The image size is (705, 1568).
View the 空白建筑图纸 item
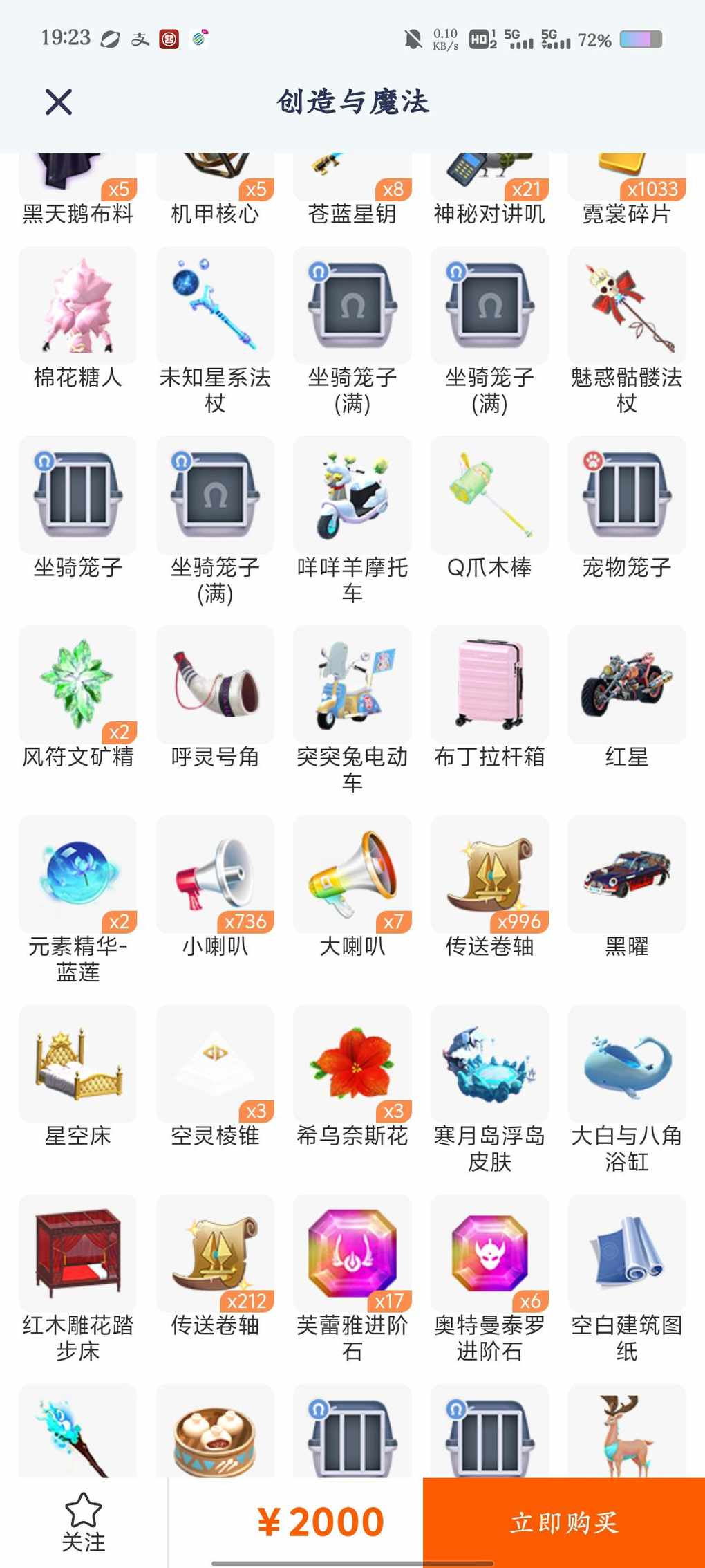click(626, 1253)
